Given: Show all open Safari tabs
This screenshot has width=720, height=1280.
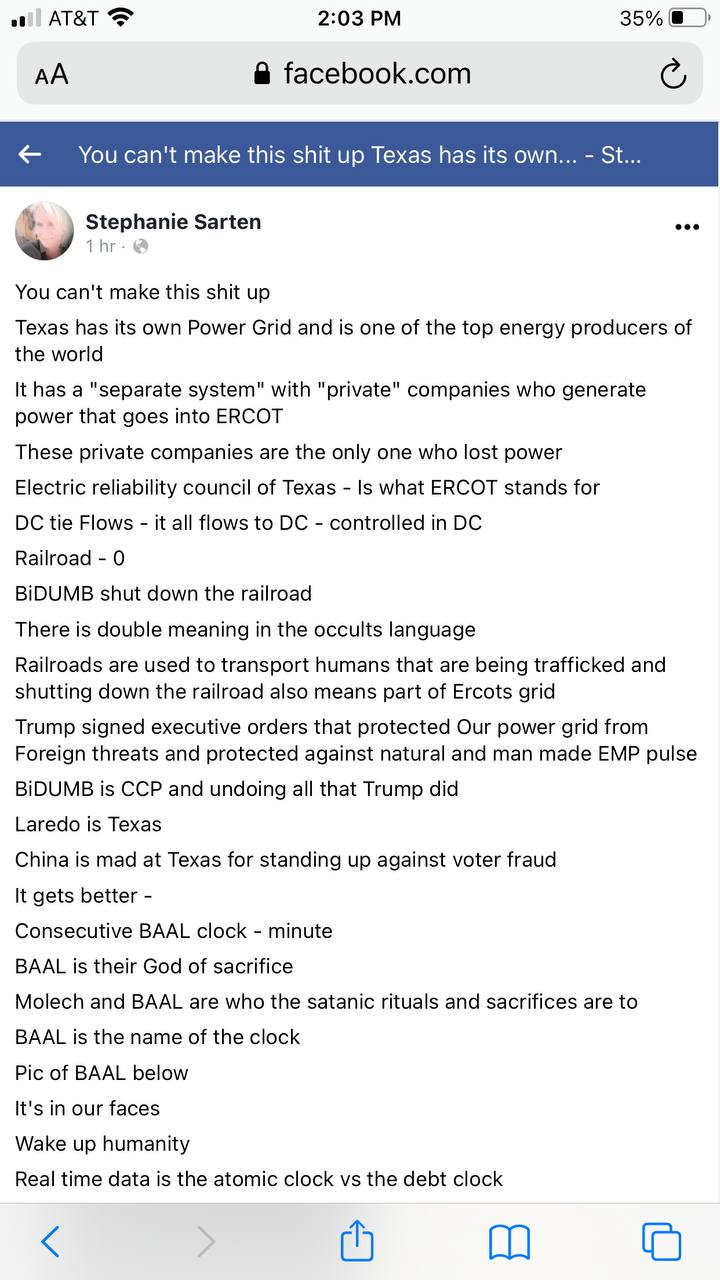Looking at the screenshot, I should 661,1242.
